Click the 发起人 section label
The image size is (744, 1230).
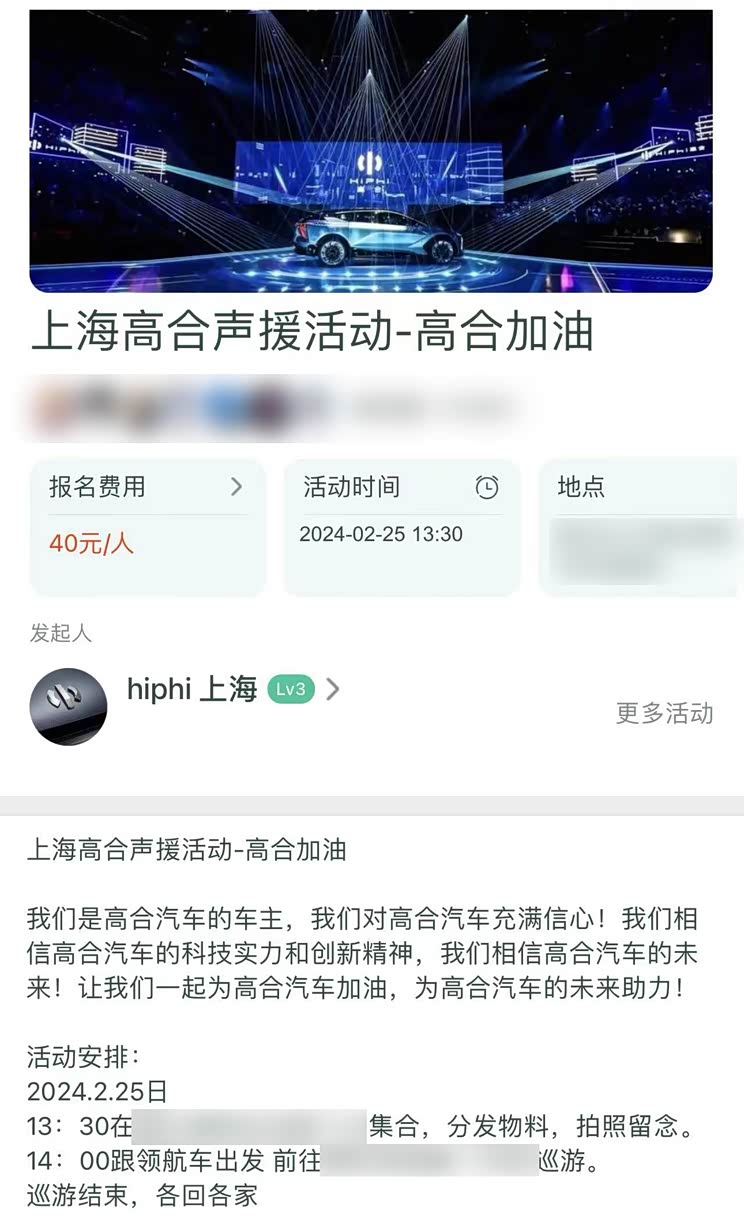point(60,634)
